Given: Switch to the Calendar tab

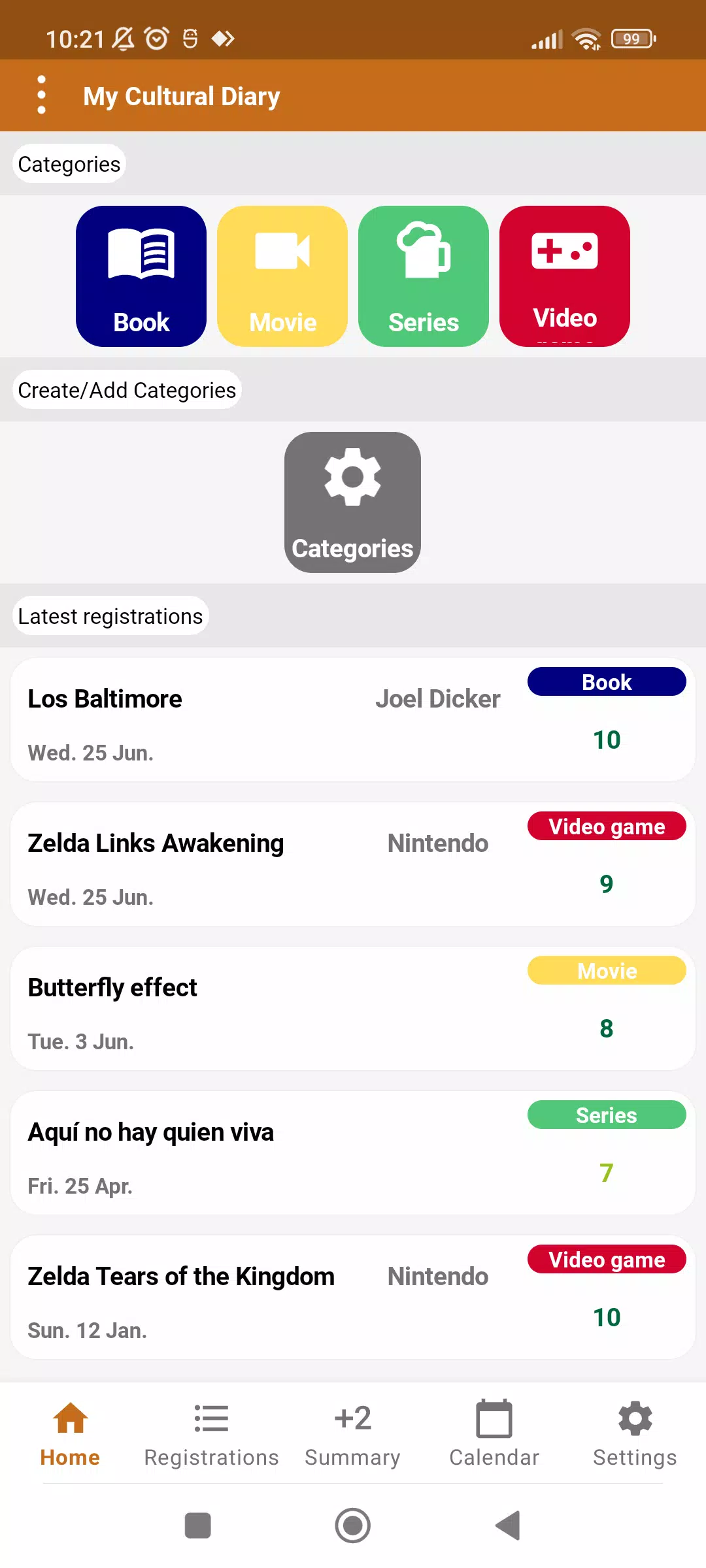Looking at the screenshot, I should 494,1434.
